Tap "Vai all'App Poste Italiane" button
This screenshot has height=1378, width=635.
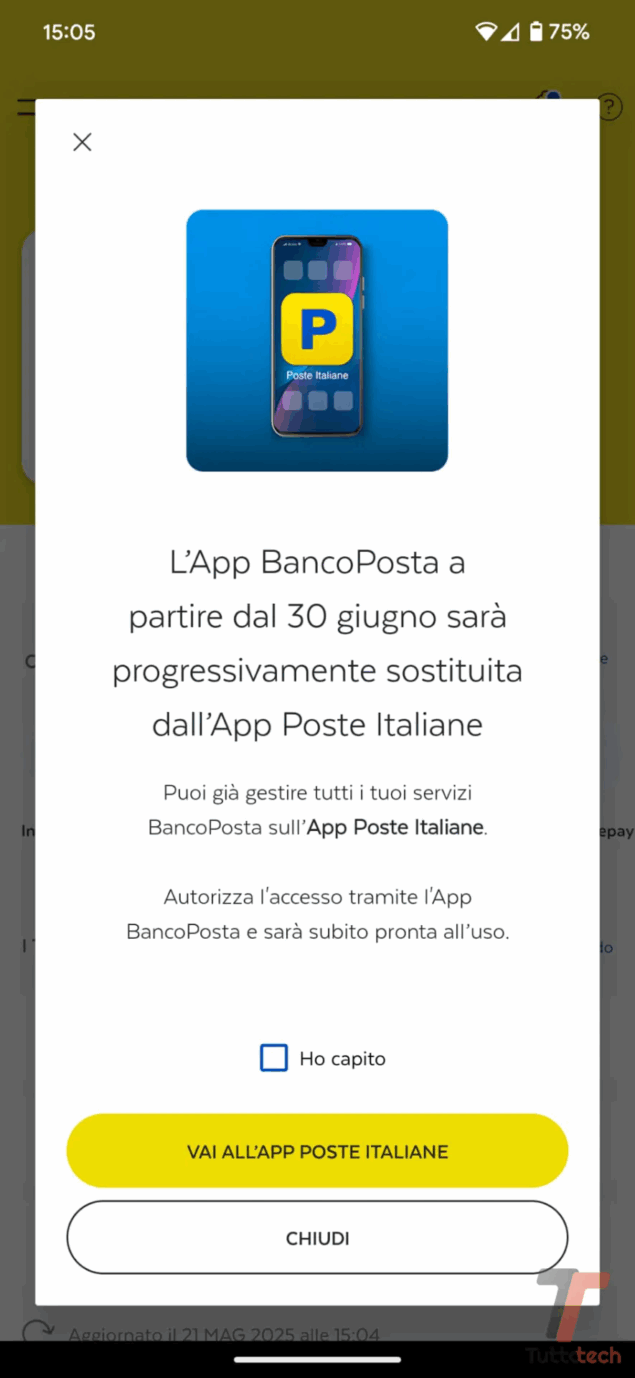coord(317,1151)
